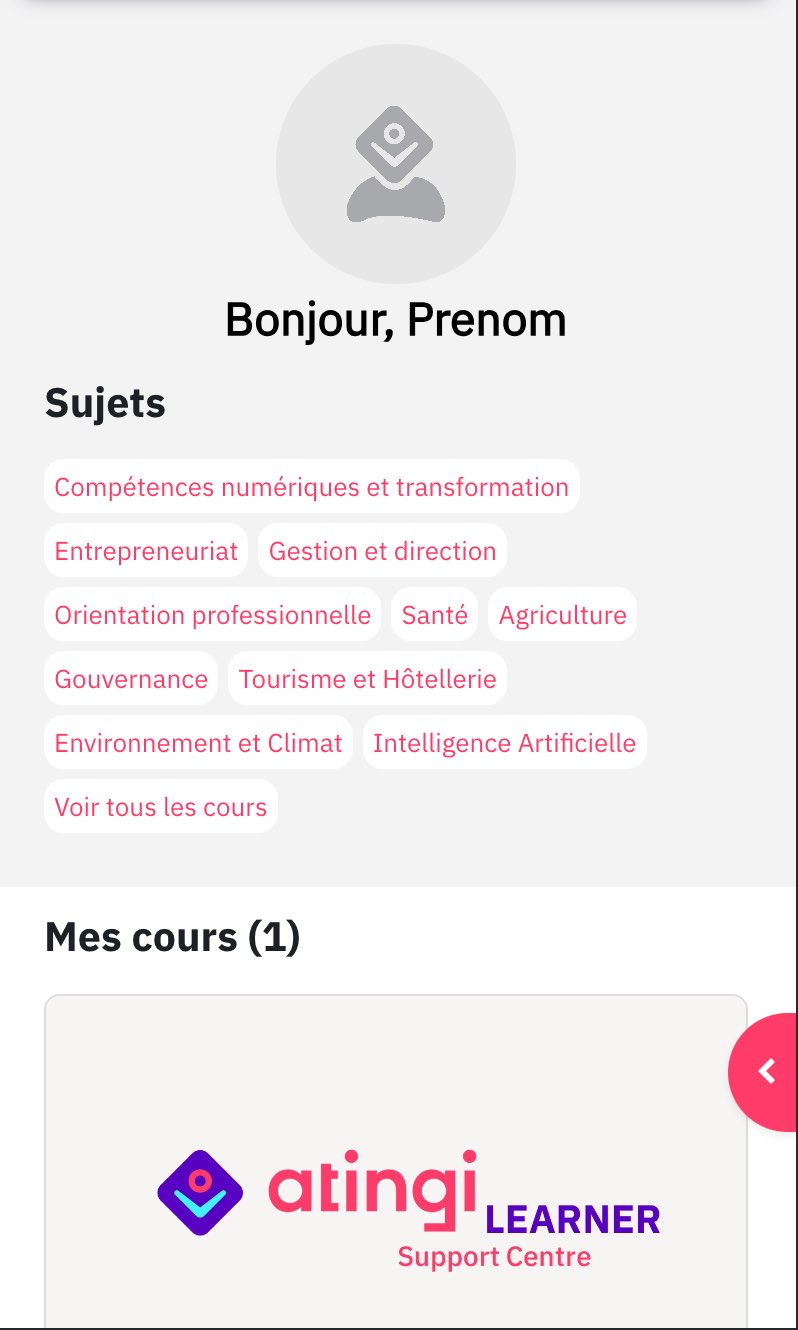
Task: Select the Agriculture chip
Action: pyautogui.click(x=563, y=615)
